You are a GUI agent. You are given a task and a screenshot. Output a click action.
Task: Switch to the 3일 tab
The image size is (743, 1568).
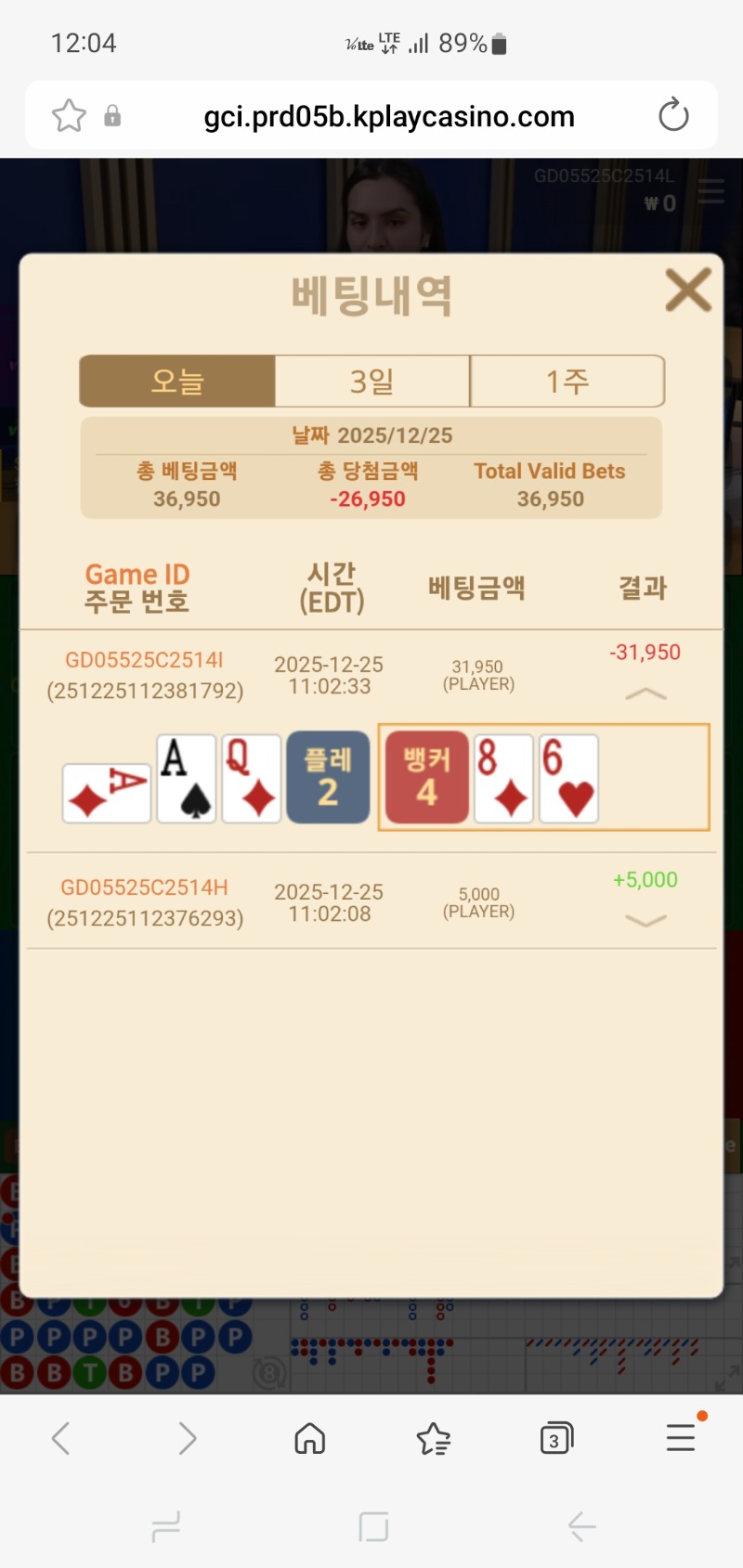tap(372, 382)
